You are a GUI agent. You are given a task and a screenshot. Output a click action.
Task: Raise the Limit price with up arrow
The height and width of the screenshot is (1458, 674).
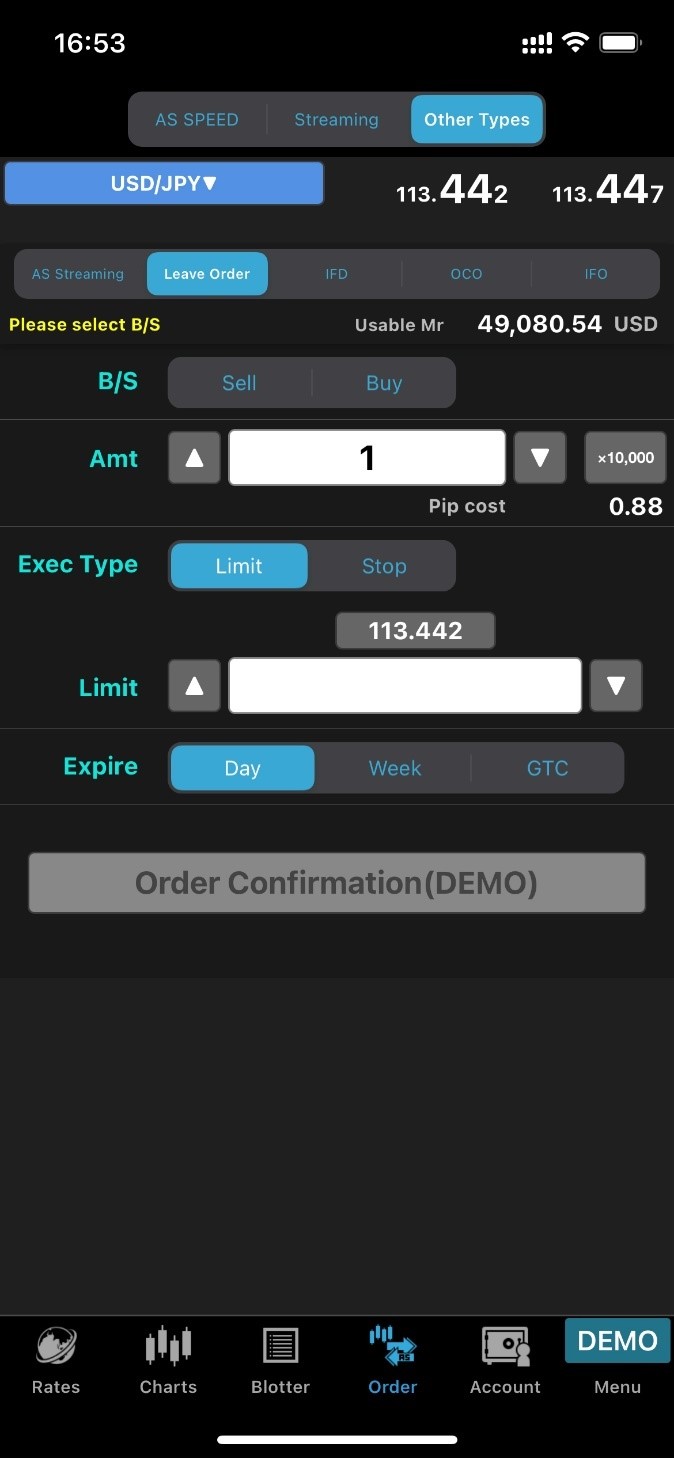pyautogui.click(x=194, y=686)
